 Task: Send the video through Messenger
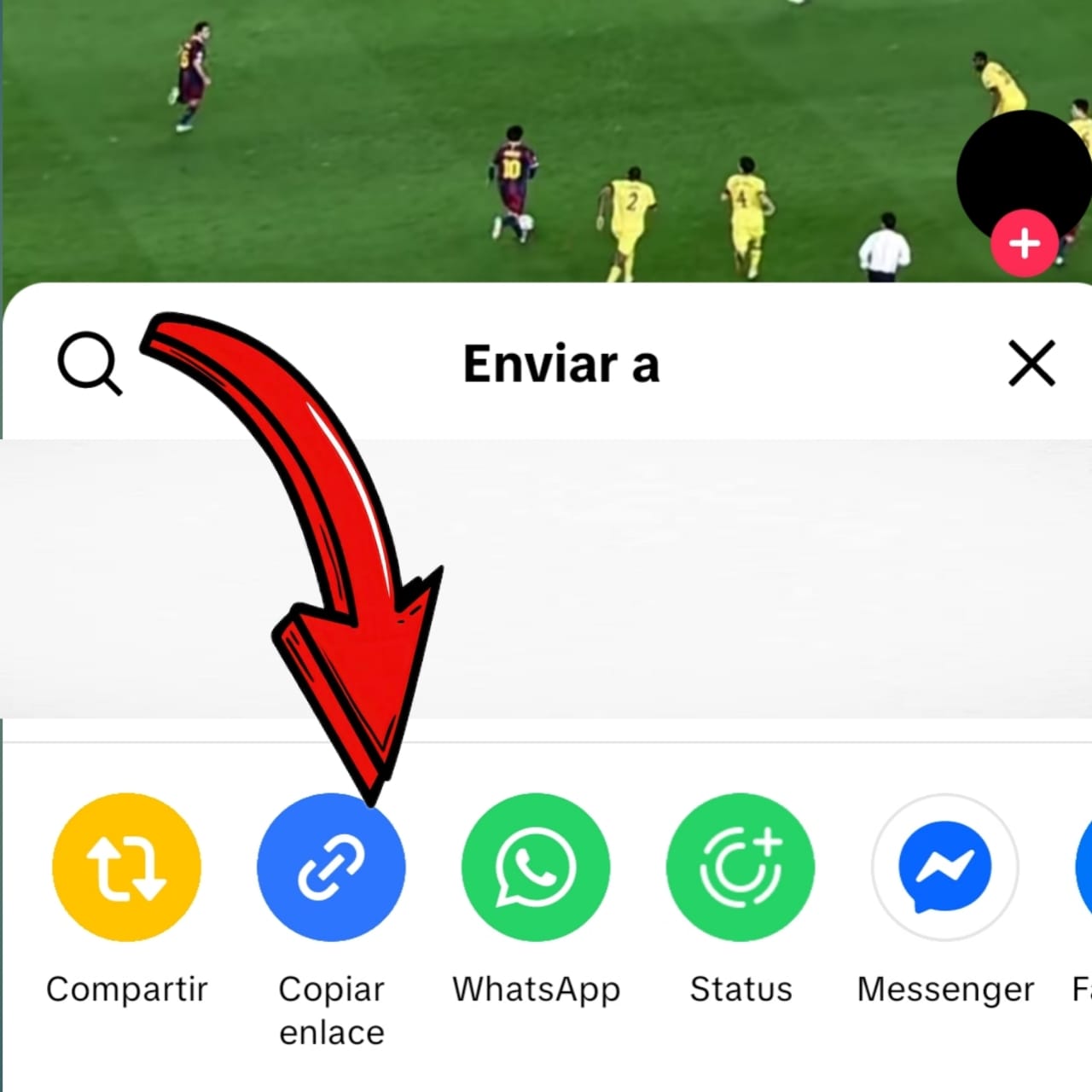[945, 868]
